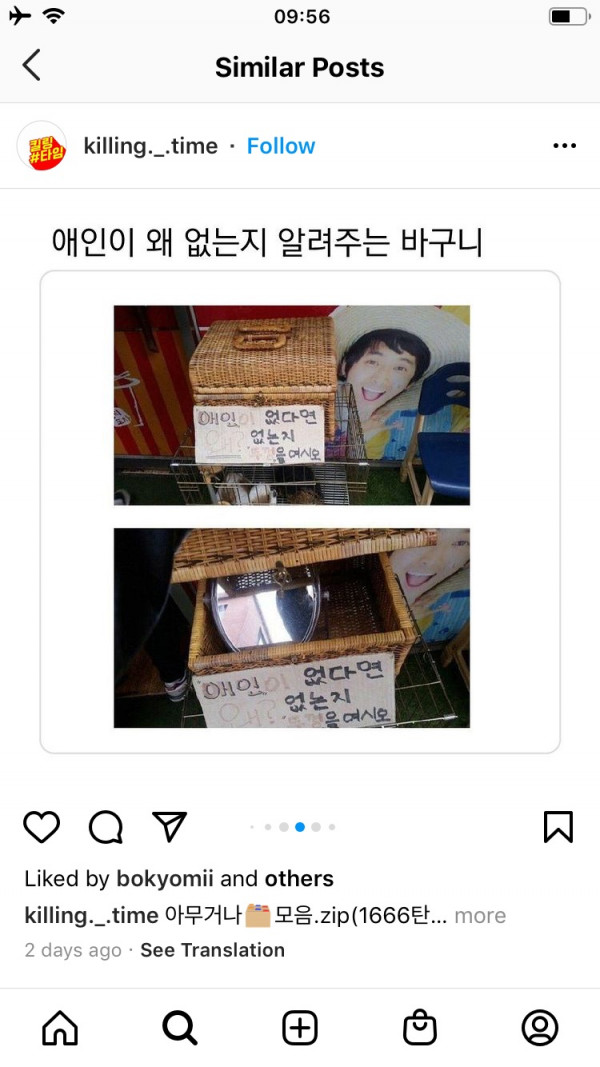Bookmark this post
This screenshot has width=600, height=1067.
[557, 826]
